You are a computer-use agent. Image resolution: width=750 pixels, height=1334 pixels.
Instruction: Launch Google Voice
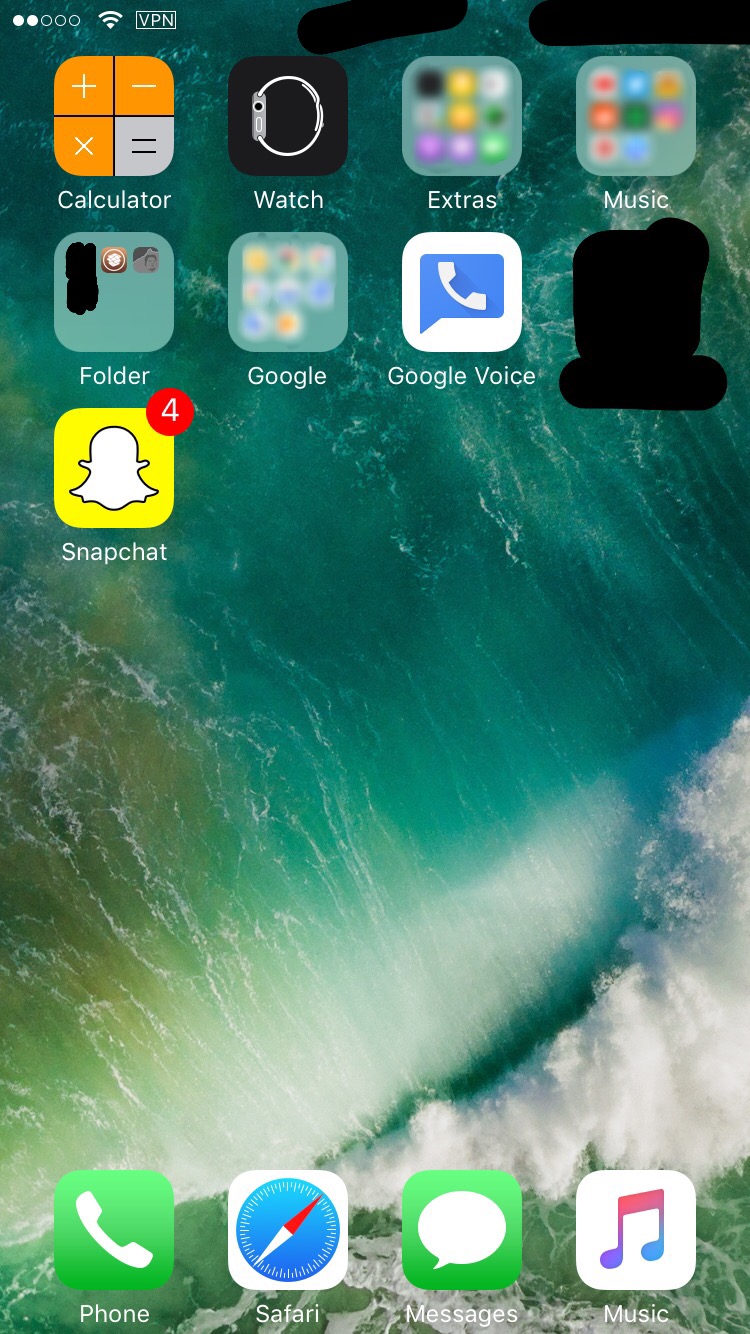click(462, 292)
